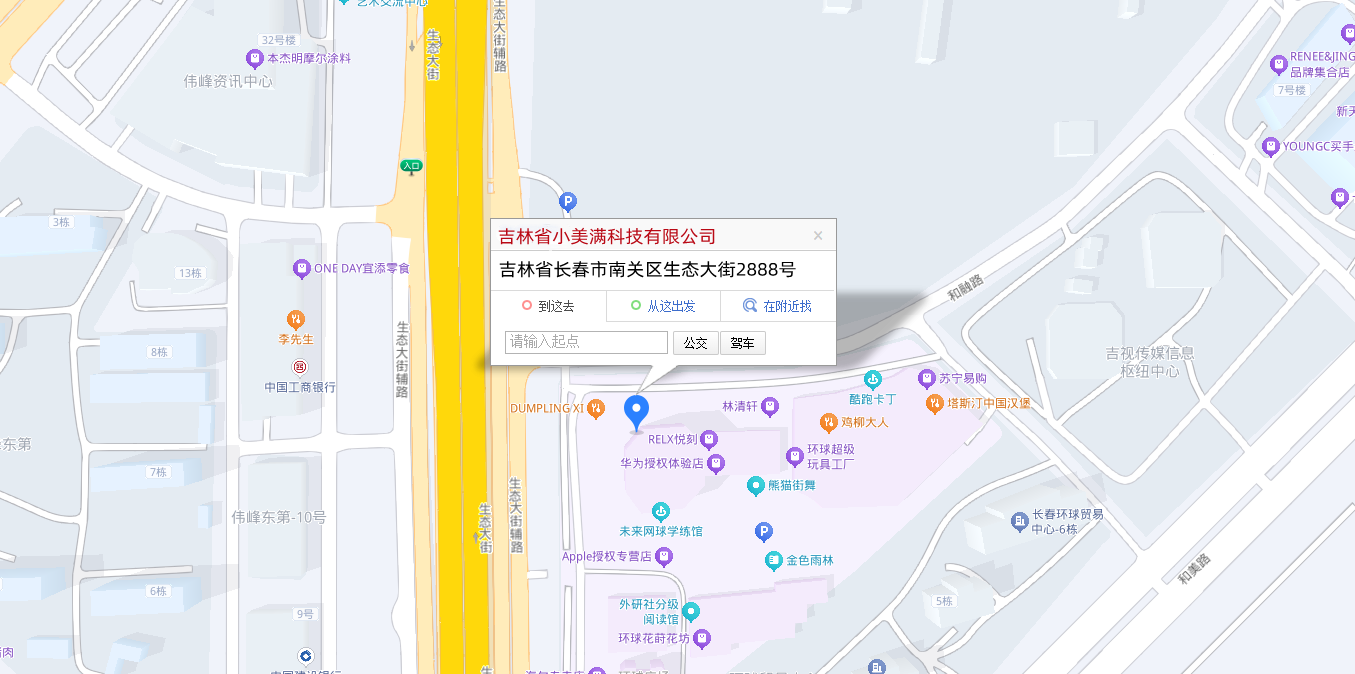1355x674 pixels.
Task: Tap the blue location pin marker
Action: (636, 412)
